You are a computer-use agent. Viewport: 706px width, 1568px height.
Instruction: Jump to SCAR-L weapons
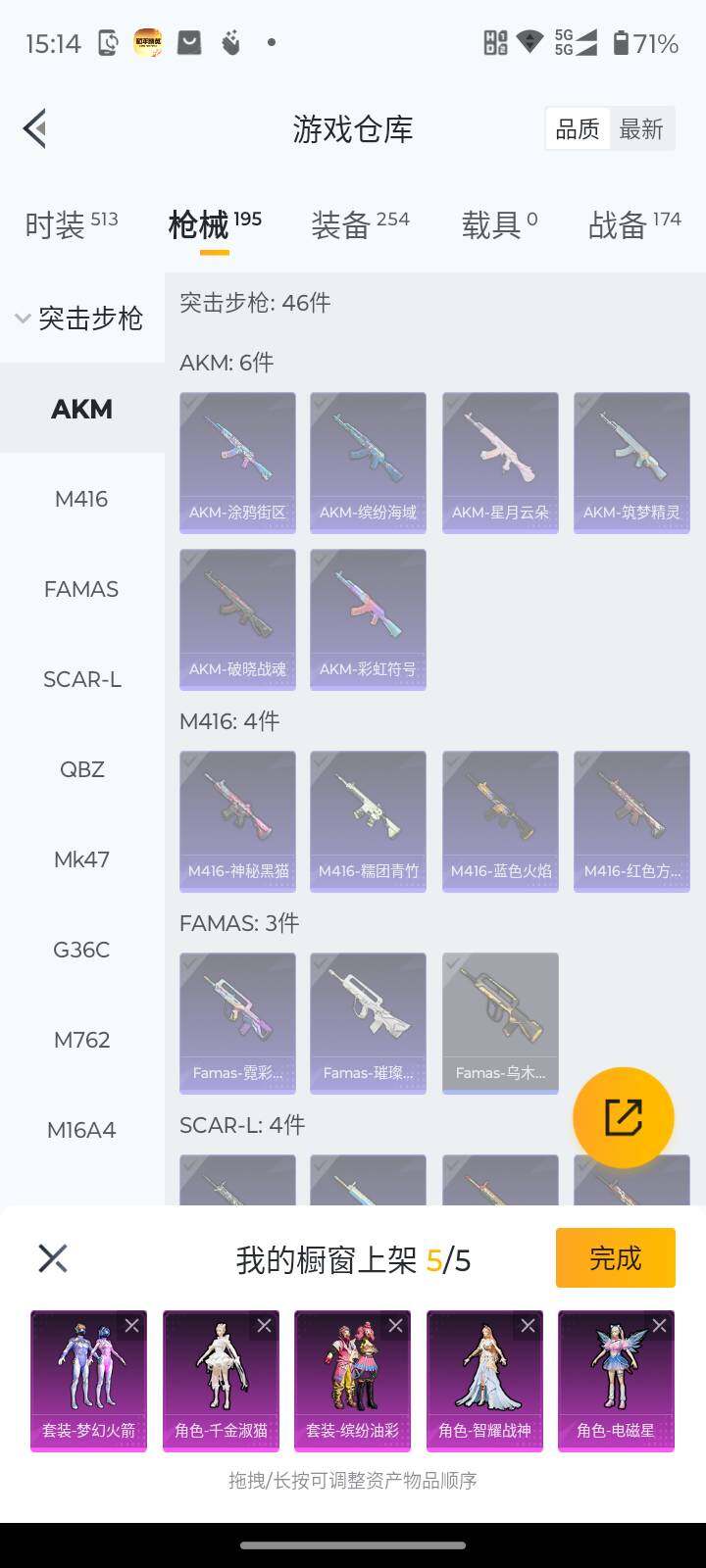pyautogui.click(x=81, y=679)
